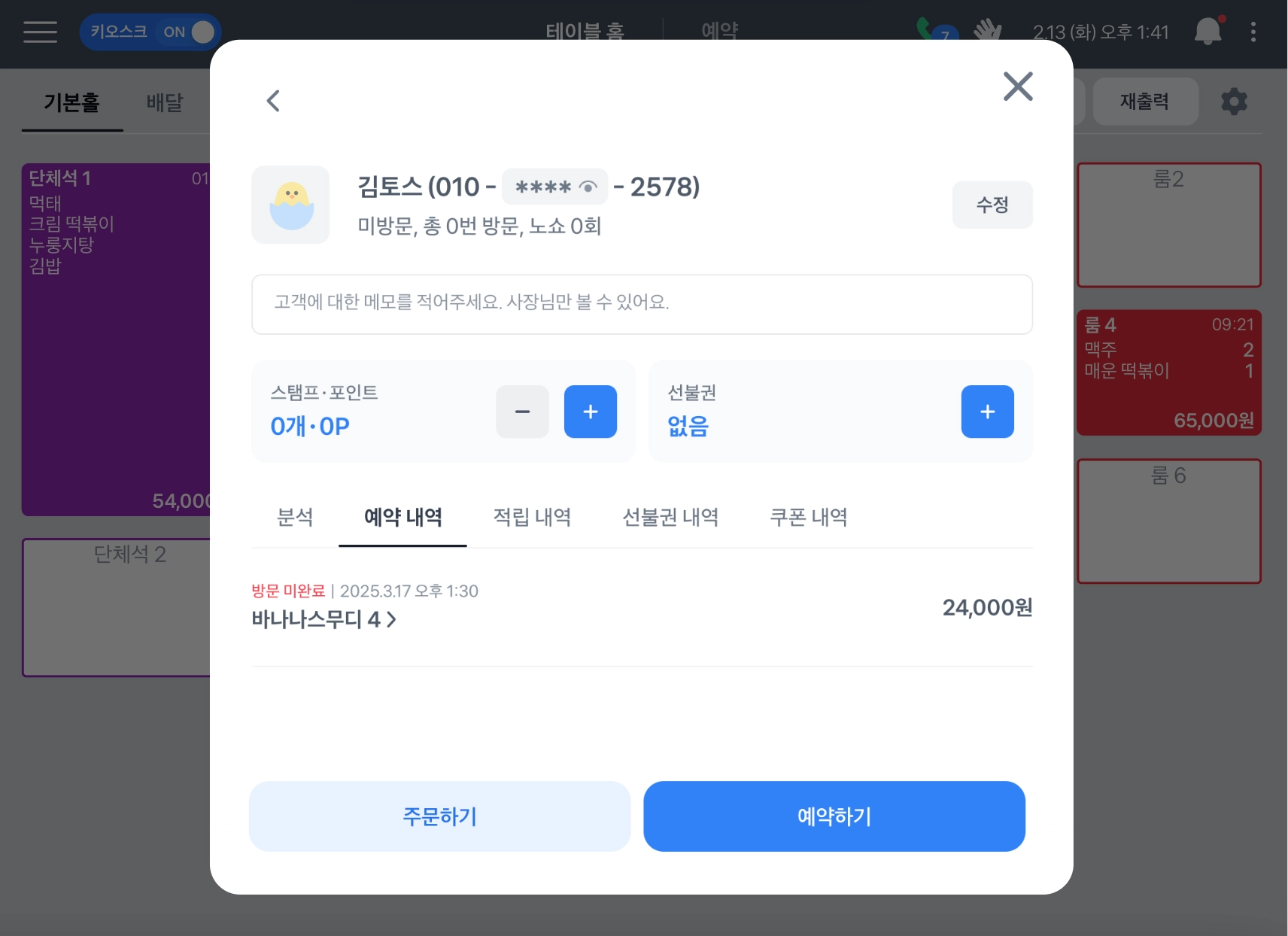Add stamps/points with the plus button
The height and width of the screenshot is (936, 1288).
[591, 412]
